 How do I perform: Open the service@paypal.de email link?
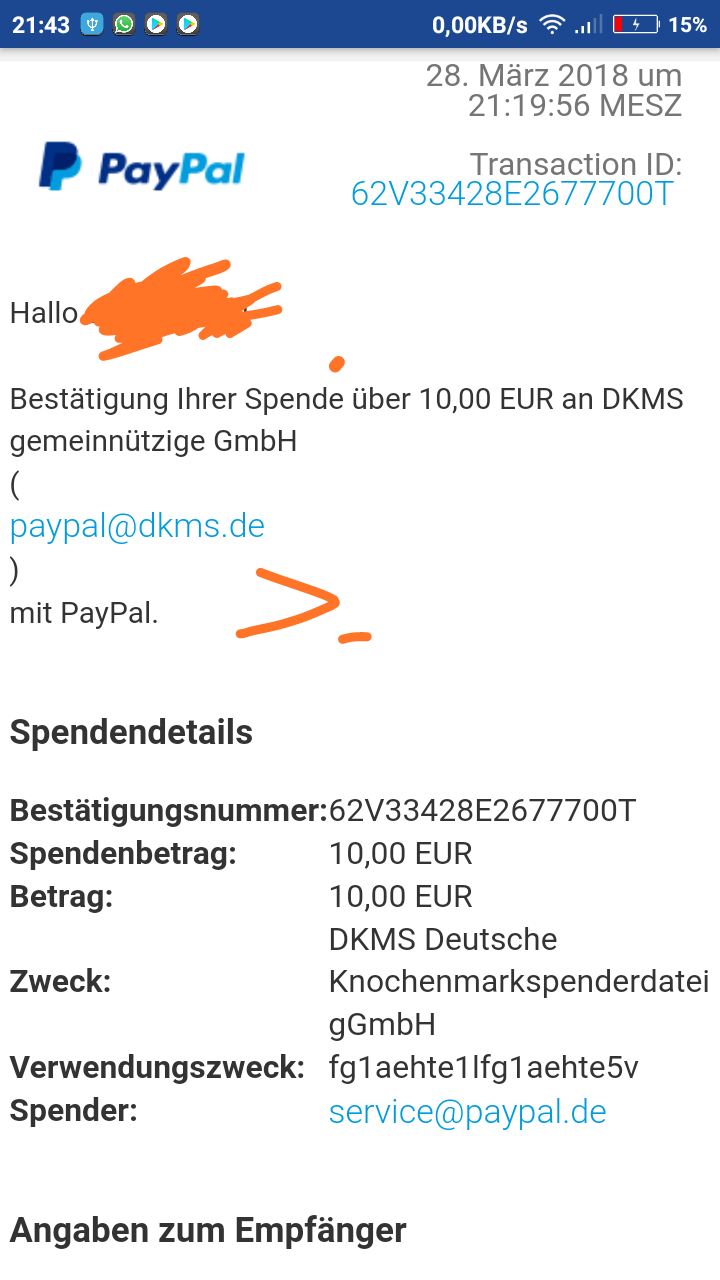tap(467, 1112)
